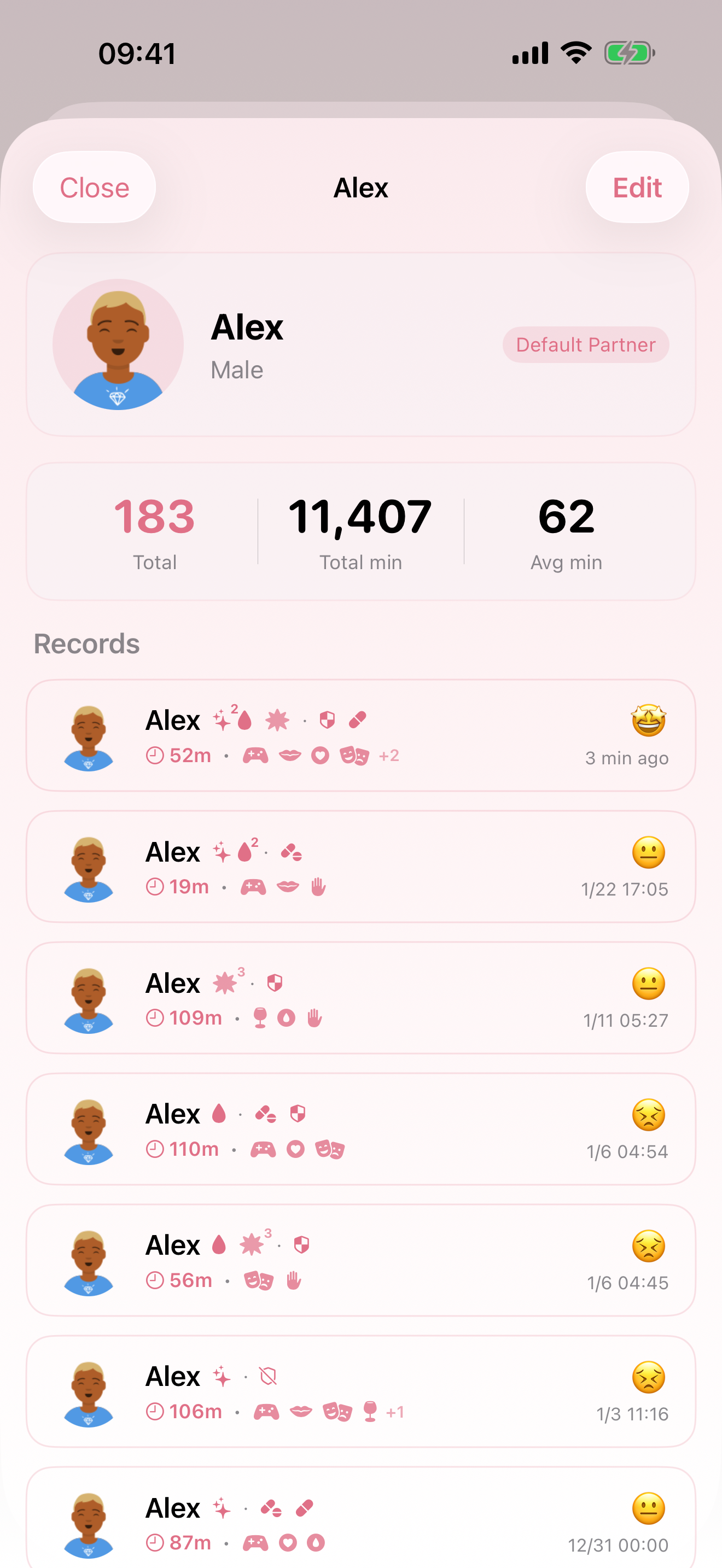Screen dimensions: 722x1568
Task: Open the 19m record from 1/22 17:05
Action: 361,867
